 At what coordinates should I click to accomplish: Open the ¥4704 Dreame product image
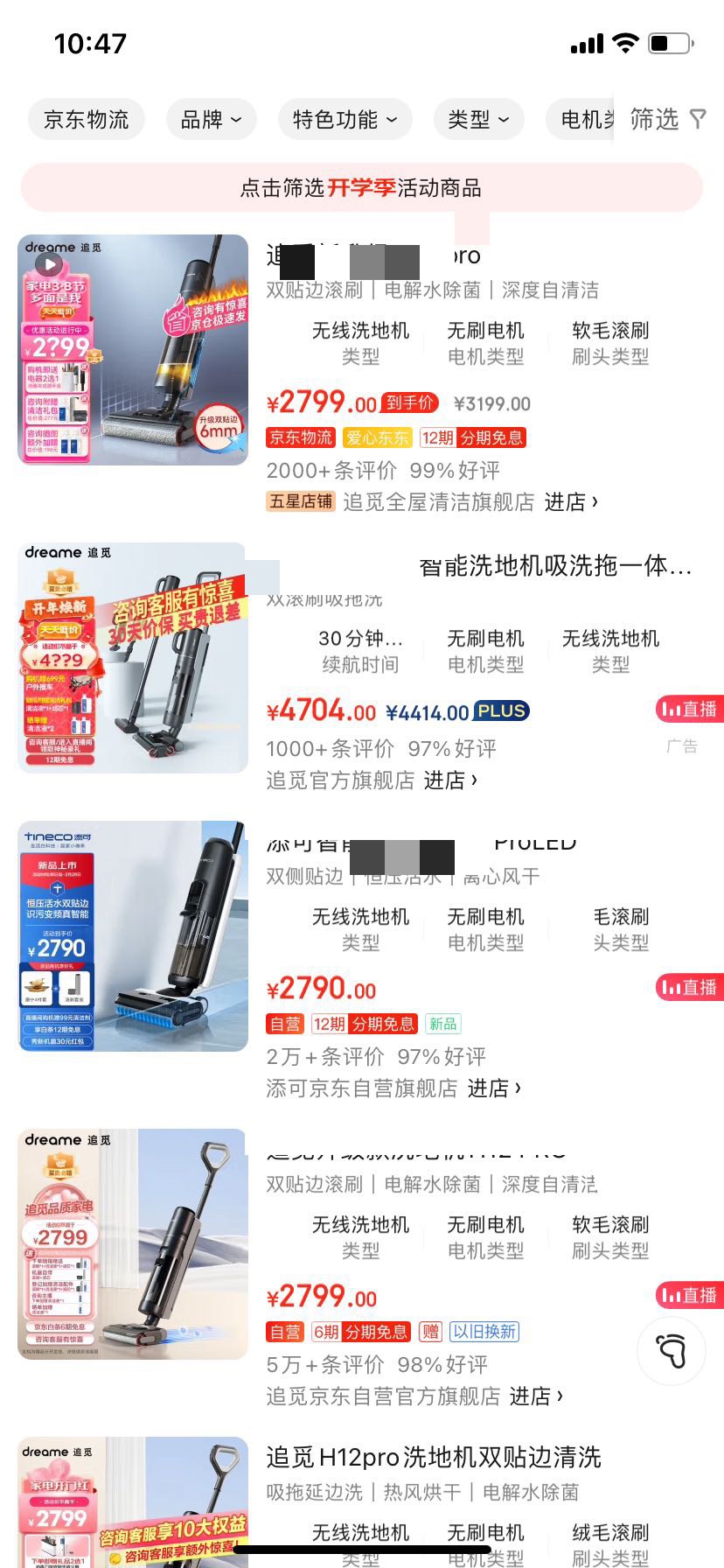point(133,657)
